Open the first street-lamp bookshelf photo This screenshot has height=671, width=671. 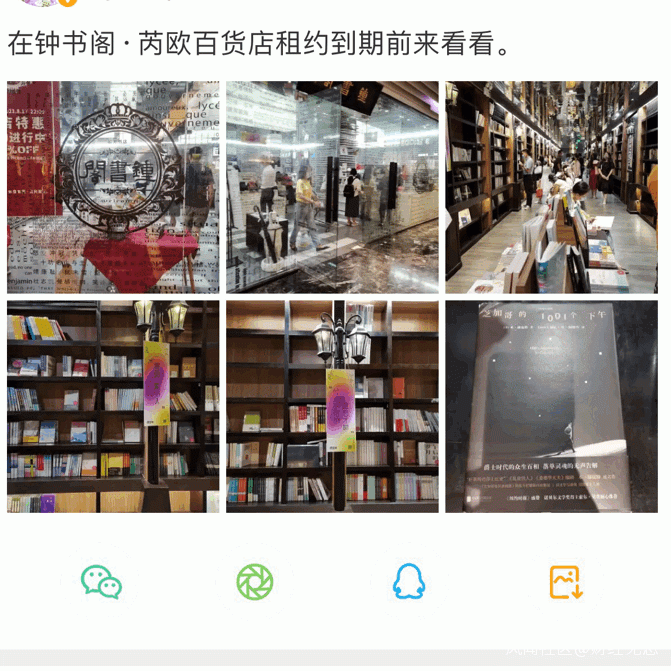coord(113,406)
